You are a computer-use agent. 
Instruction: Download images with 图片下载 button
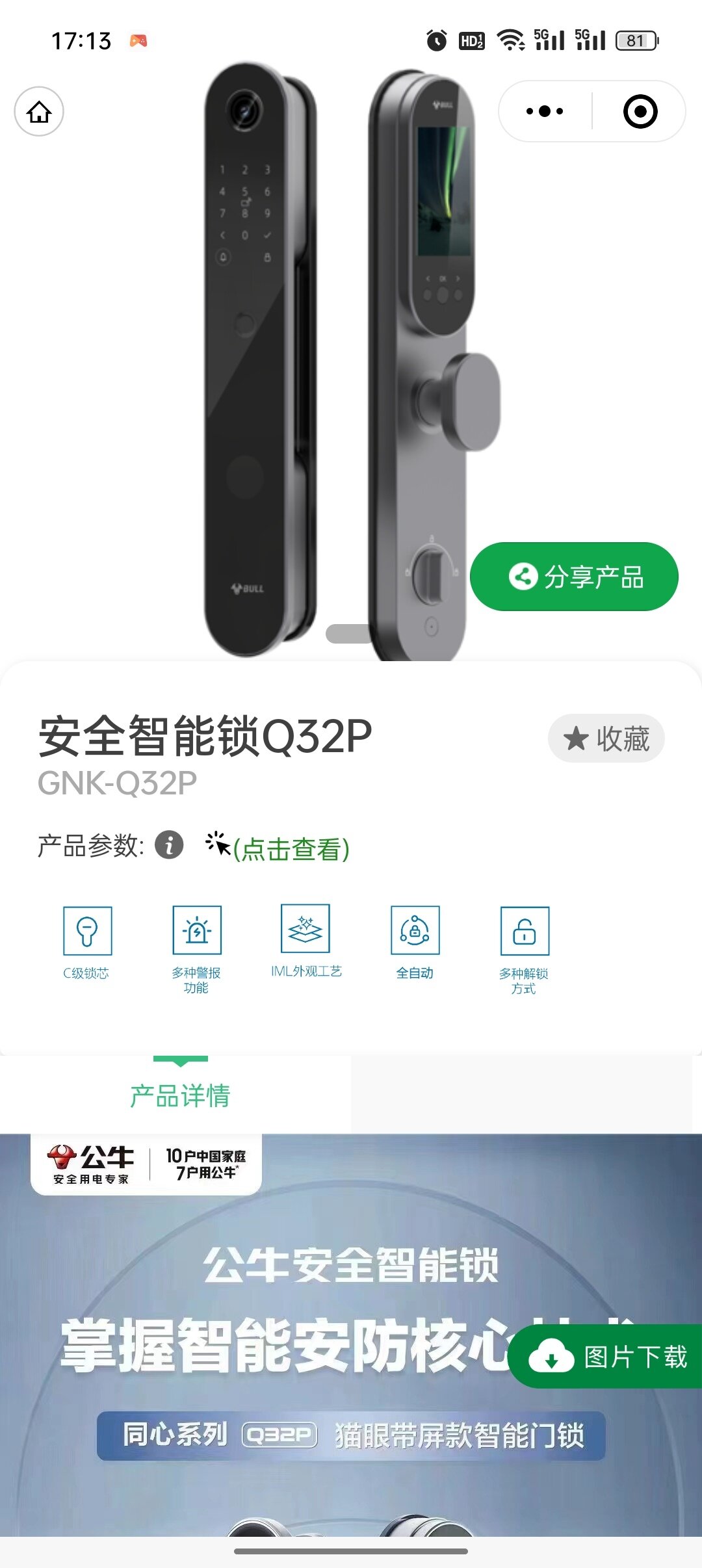(x=608, y=1357)
